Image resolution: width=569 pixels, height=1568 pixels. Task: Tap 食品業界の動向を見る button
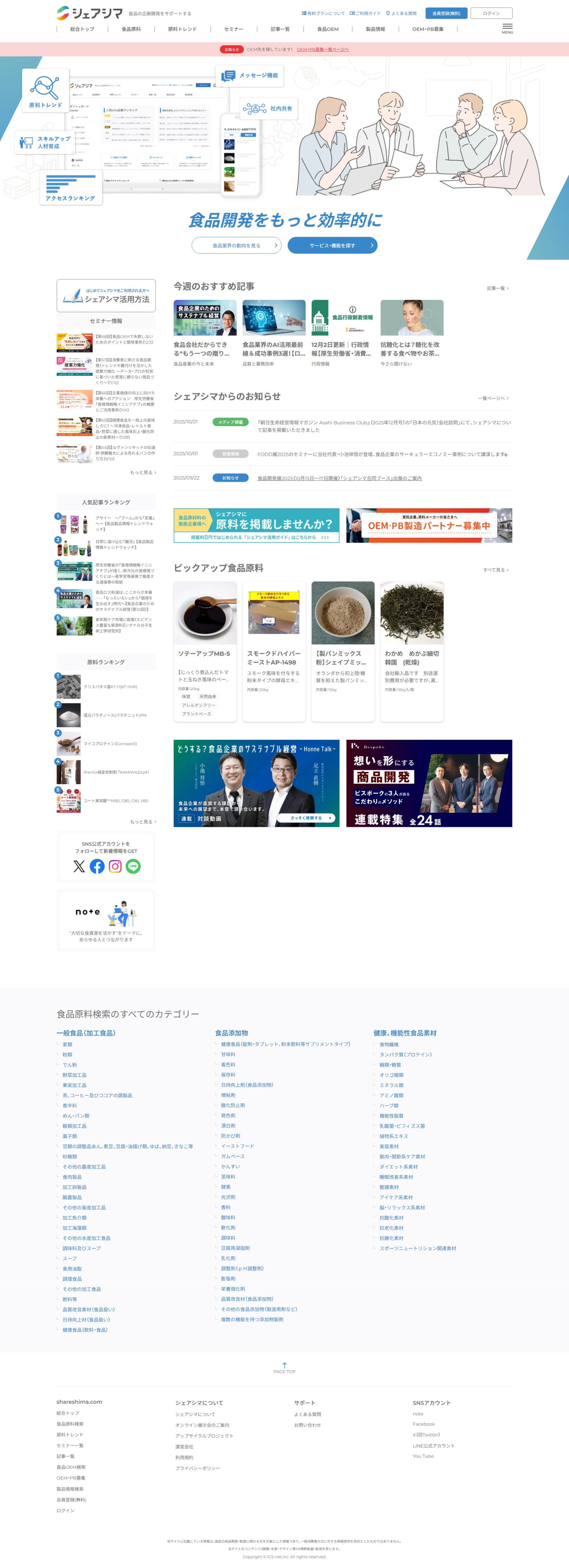pos(236,245)
